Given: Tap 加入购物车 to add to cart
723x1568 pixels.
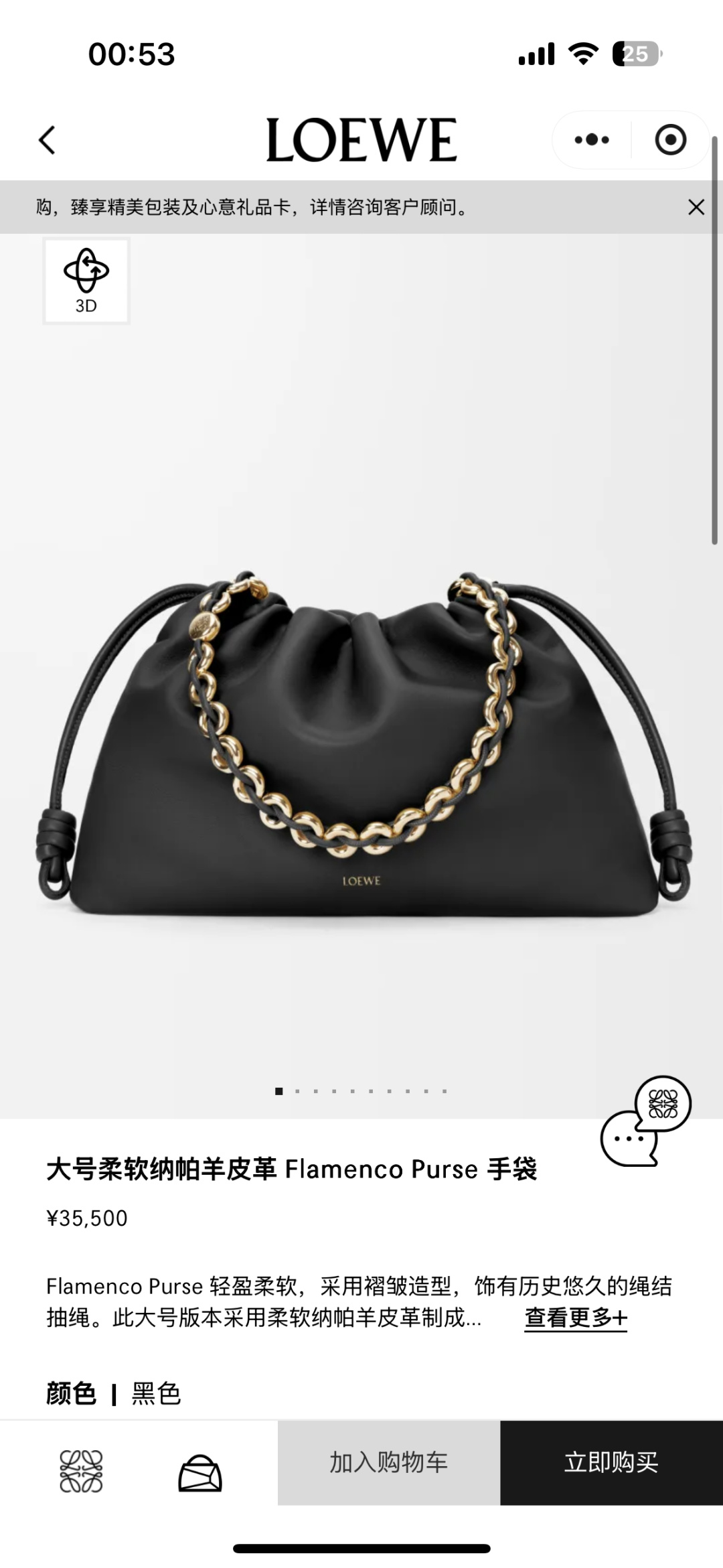Looking at the screenshot, I should point(388,1464).
